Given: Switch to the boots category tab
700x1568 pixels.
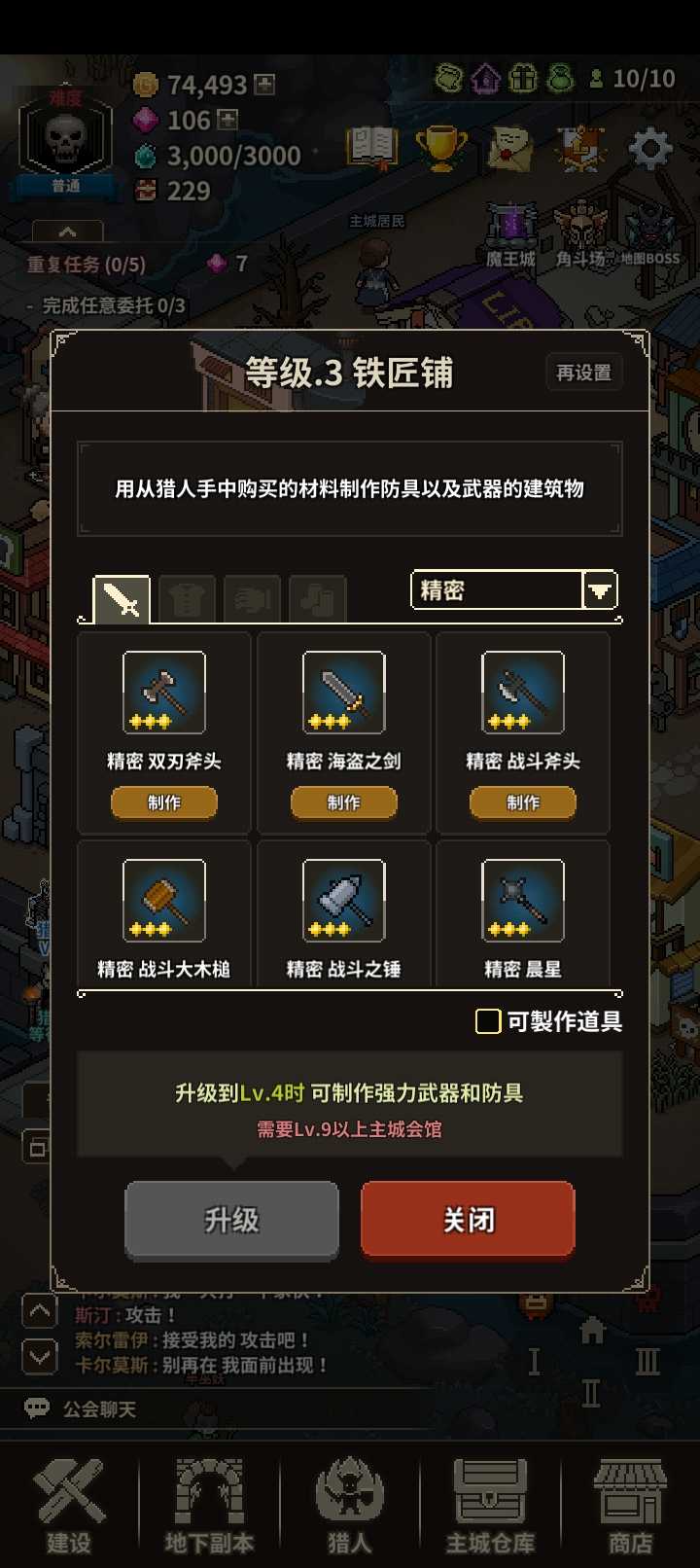Looking at the screenshot, I should tap(317, 599).
